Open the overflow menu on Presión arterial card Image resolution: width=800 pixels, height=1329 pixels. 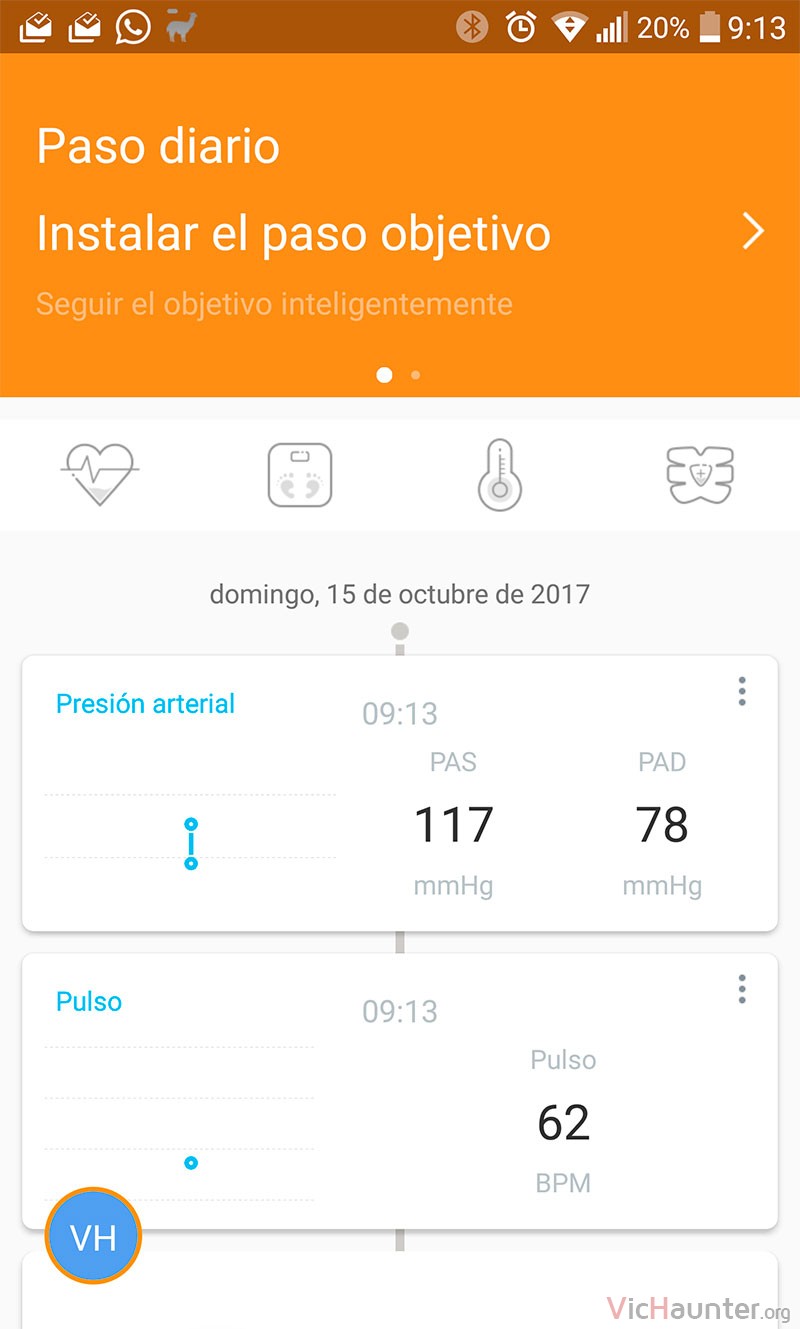click(x=741, y=691)
